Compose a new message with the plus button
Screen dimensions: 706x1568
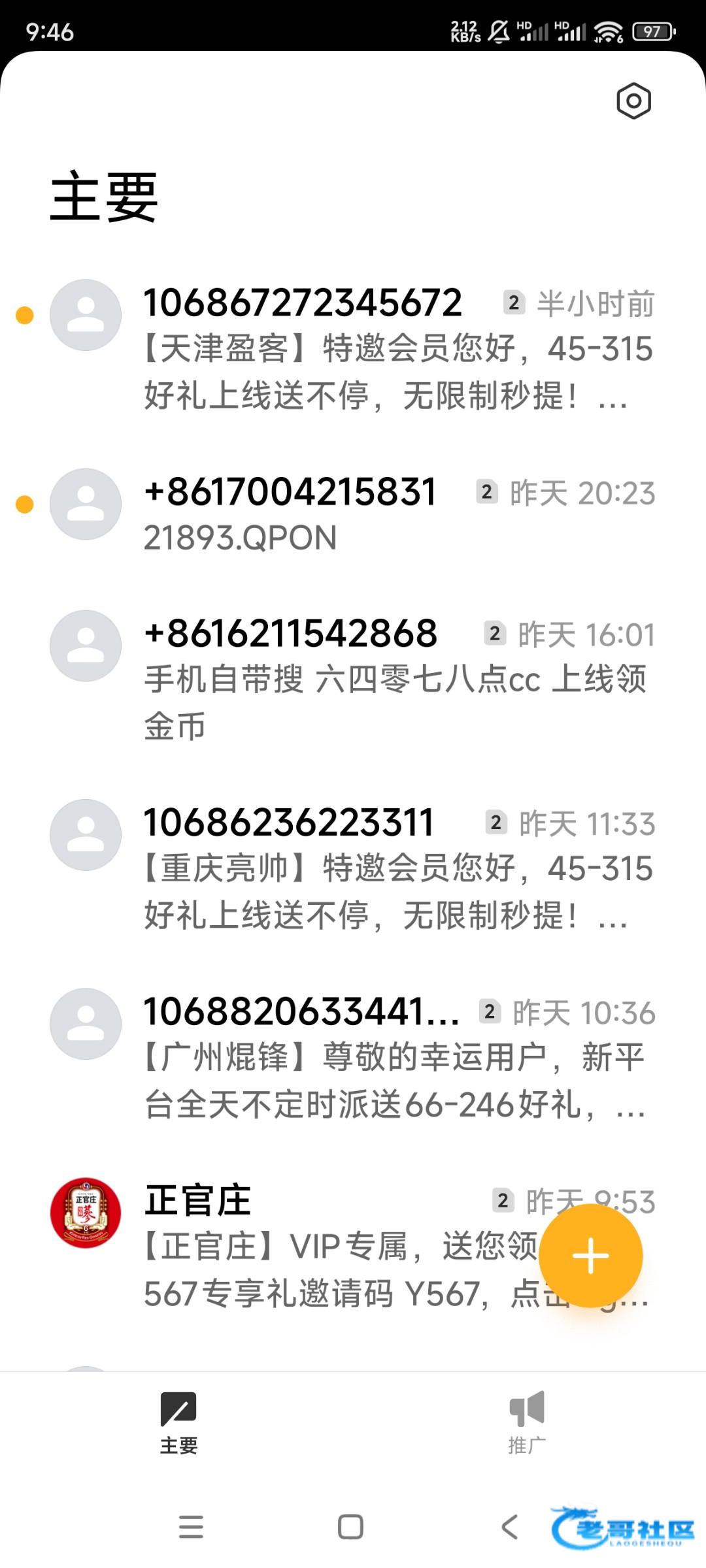pos(590,1255)
